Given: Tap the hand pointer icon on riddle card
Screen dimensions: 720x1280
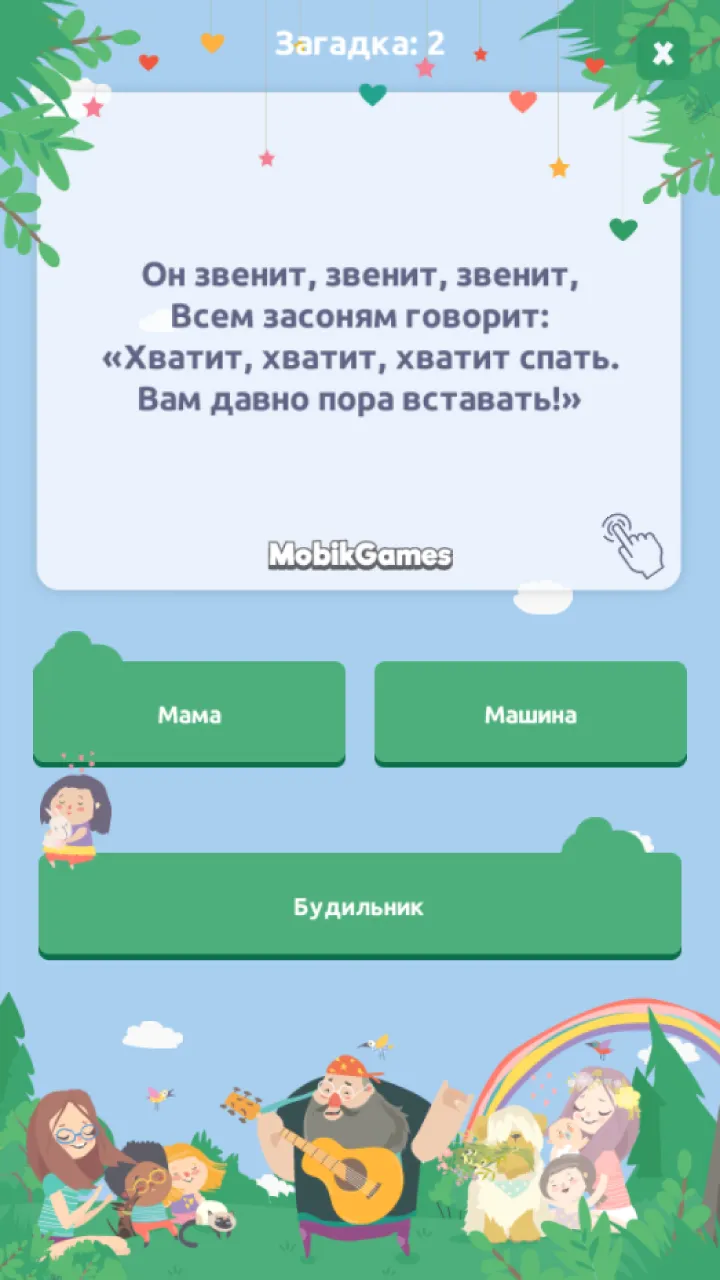Looking at the screenshot, I should 633,545.
